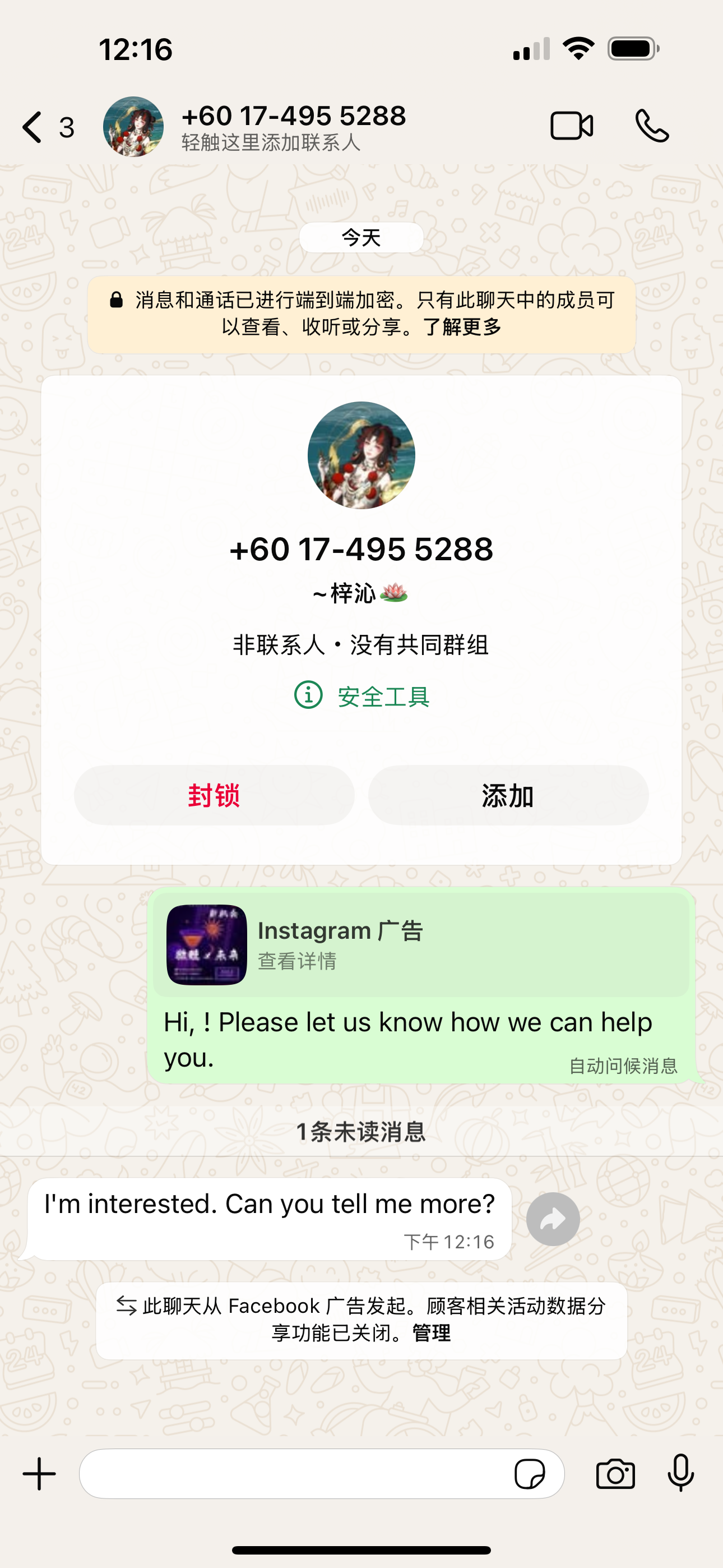Tap 管理 to manage data sharing
The width and height of the screenshot is (723, 1568).
tap(432, 1333)
